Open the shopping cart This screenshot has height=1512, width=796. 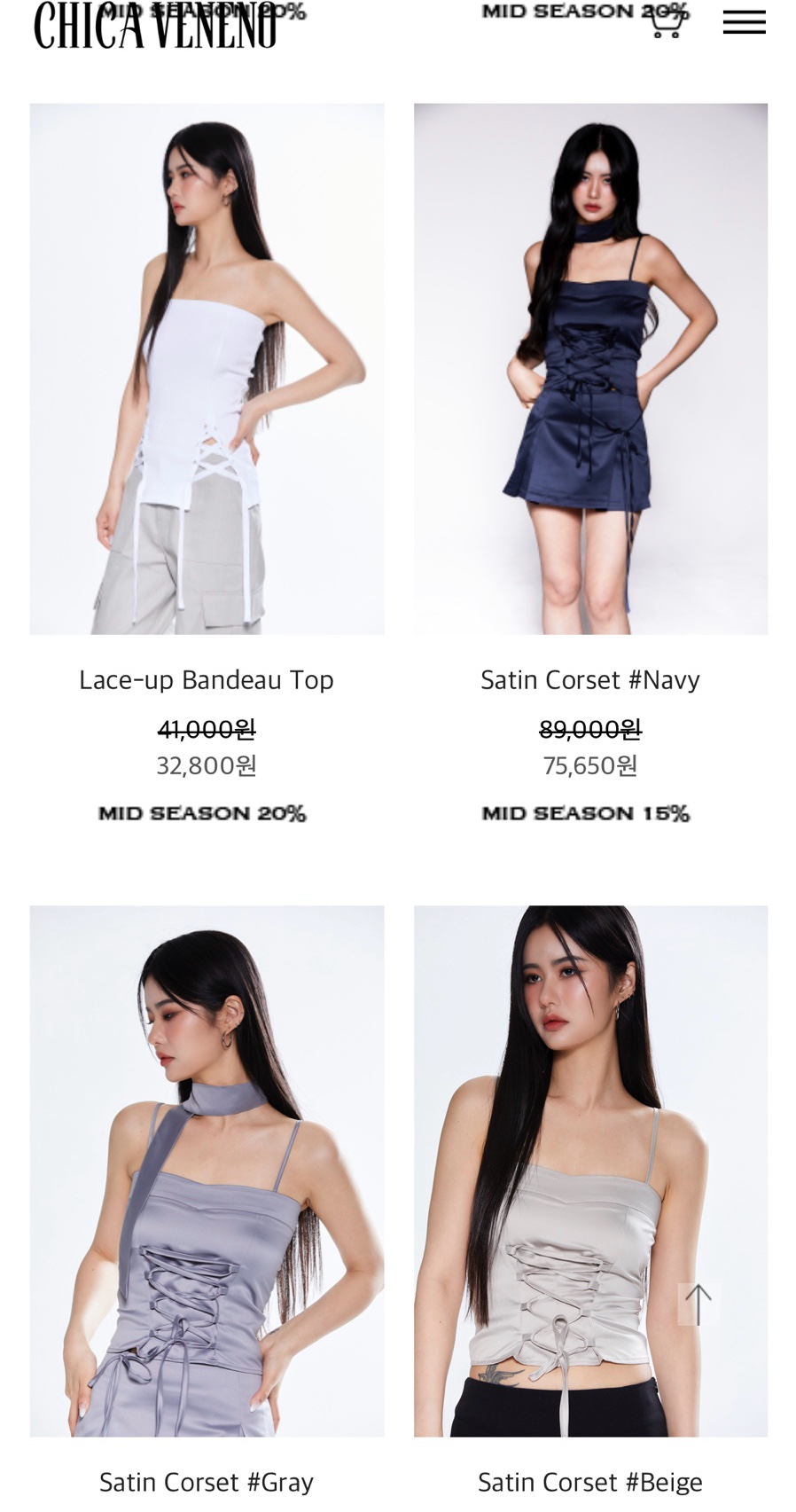[x=666, y=23]
